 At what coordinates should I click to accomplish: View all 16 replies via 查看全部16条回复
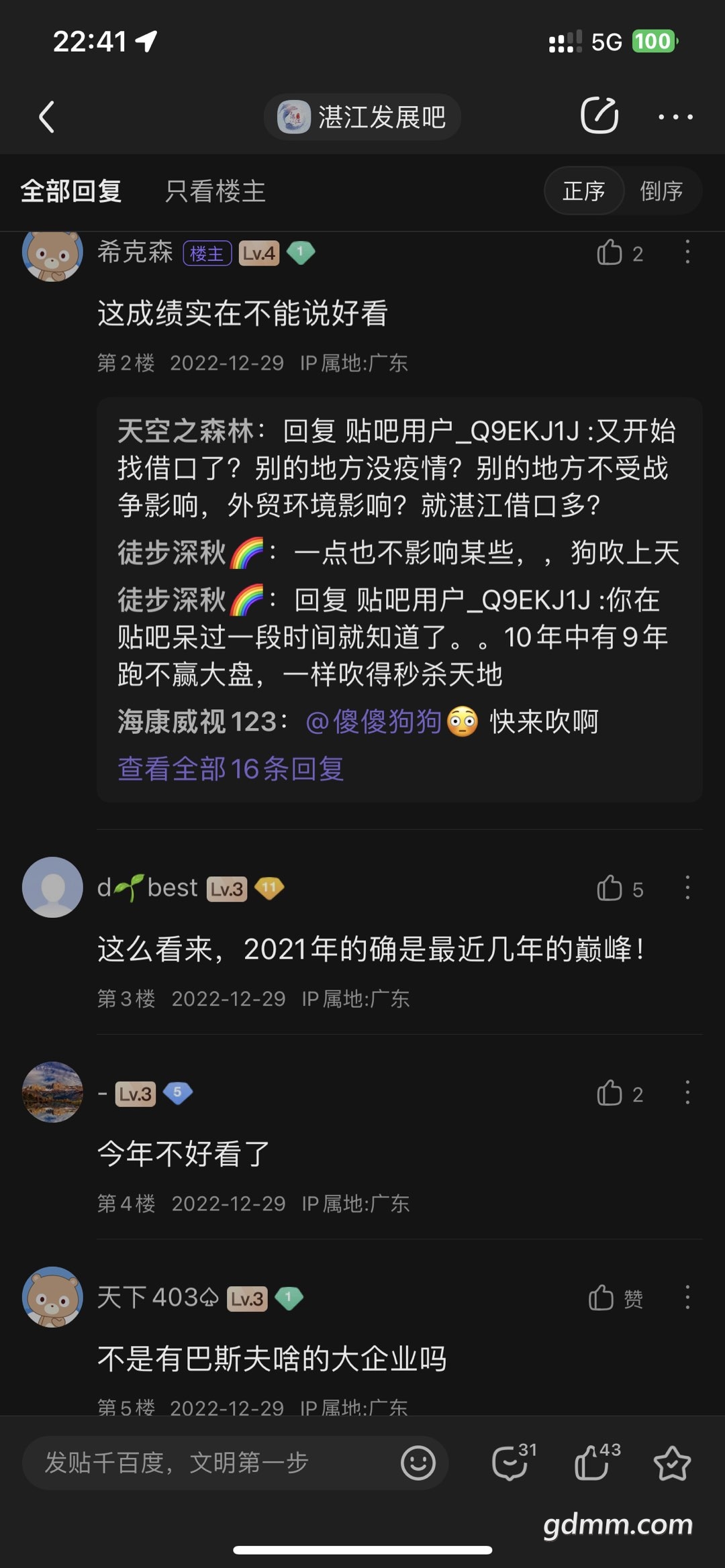[x=231, y=769]
